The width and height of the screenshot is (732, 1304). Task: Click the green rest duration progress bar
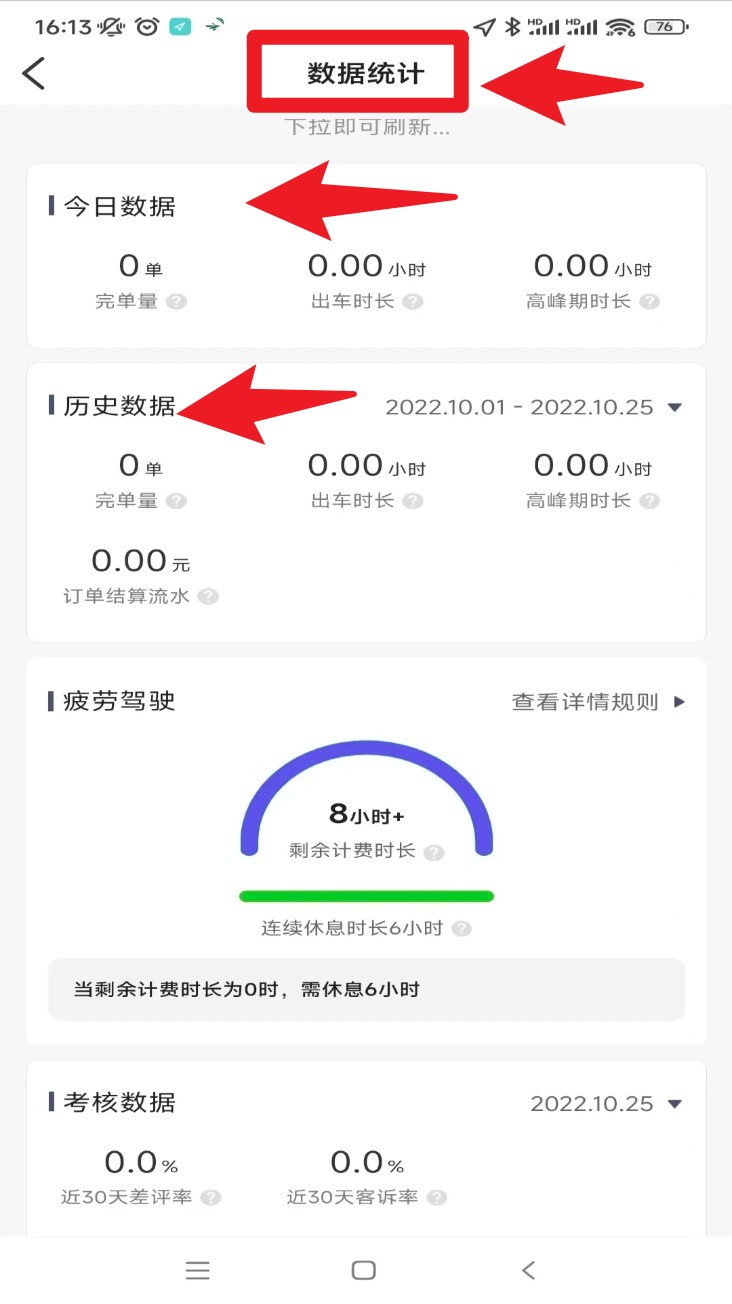366,896
